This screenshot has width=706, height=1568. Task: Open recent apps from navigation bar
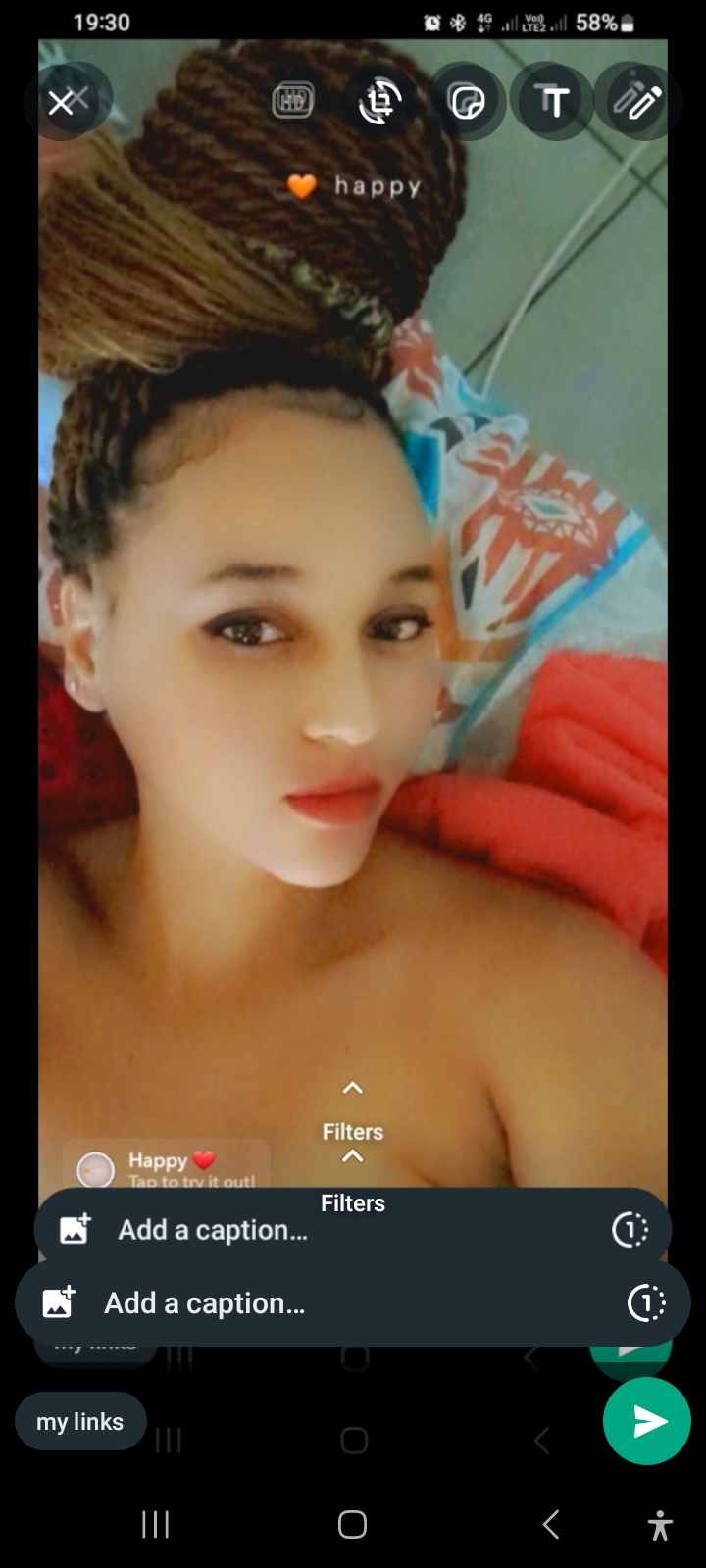156,1524
